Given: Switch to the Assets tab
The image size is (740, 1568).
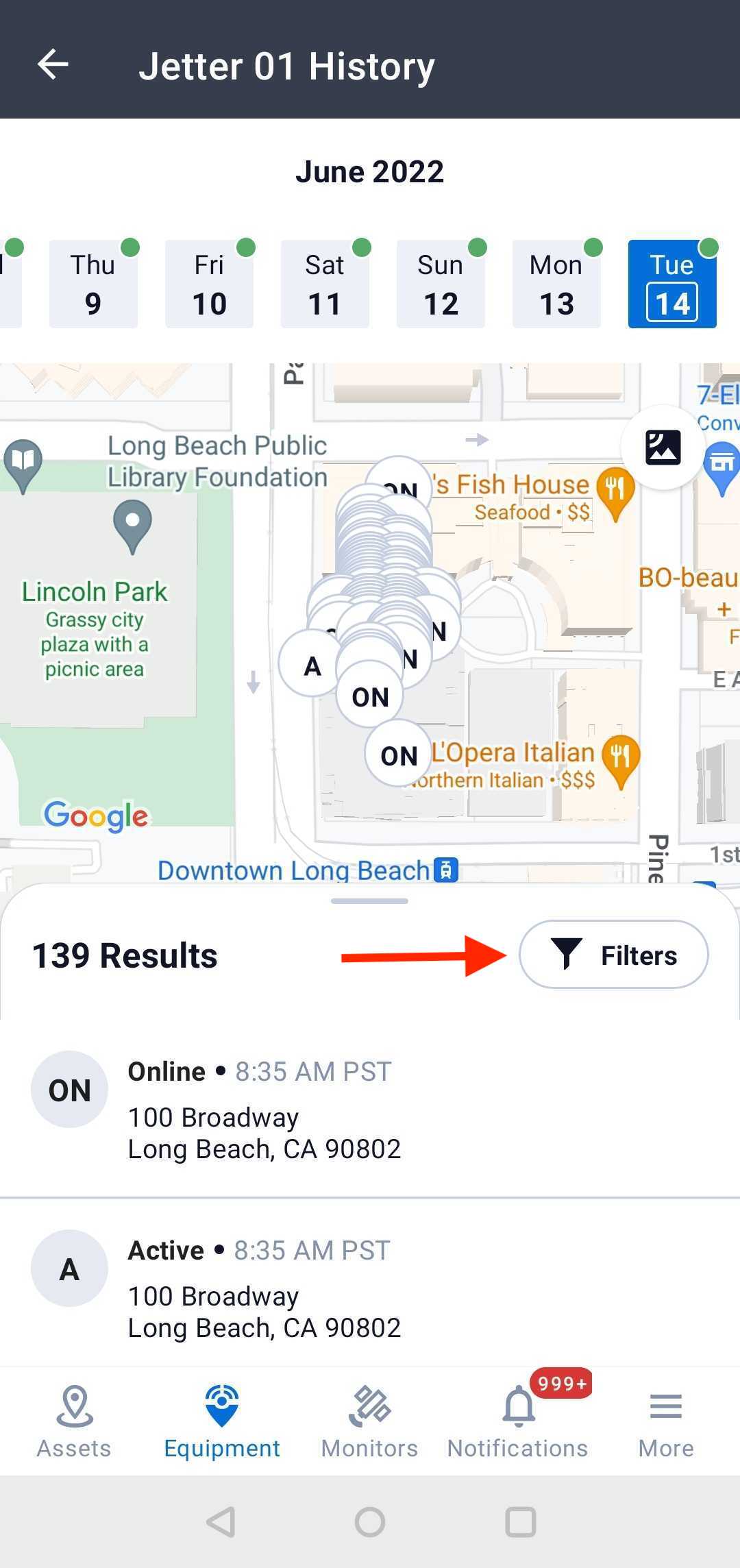Looking at the screenshot, I should [x=74, y=1422].
